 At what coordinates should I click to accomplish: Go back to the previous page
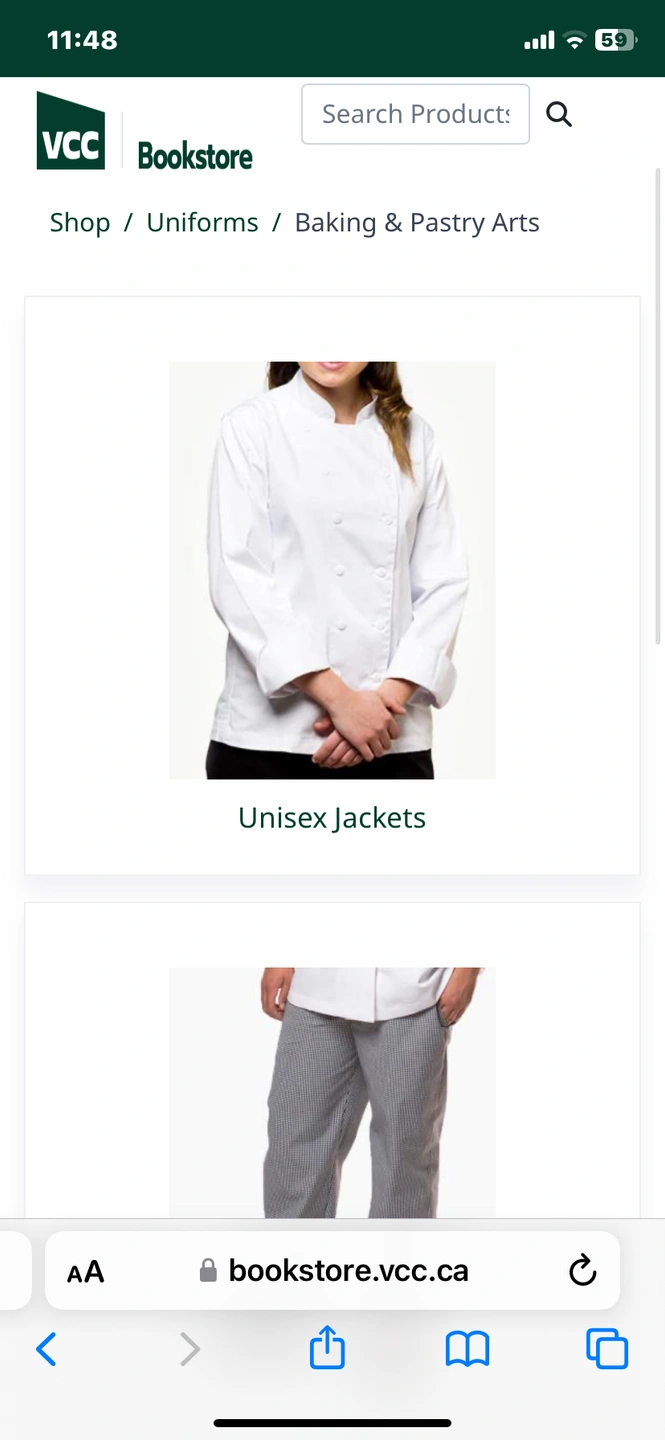46,1350
